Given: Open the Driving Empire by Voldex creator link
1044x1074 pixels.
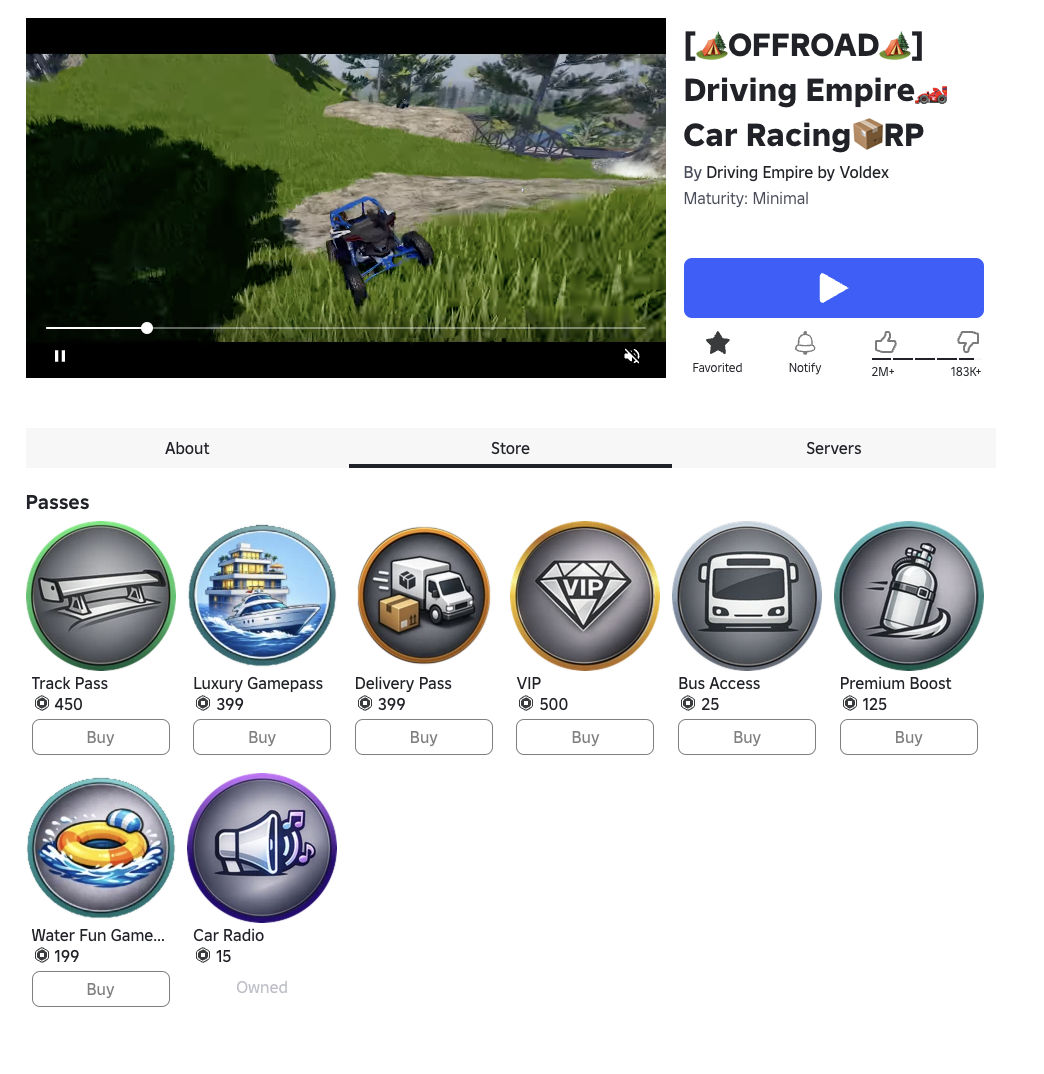Looking at the screenshot, I should coord(797,173).
